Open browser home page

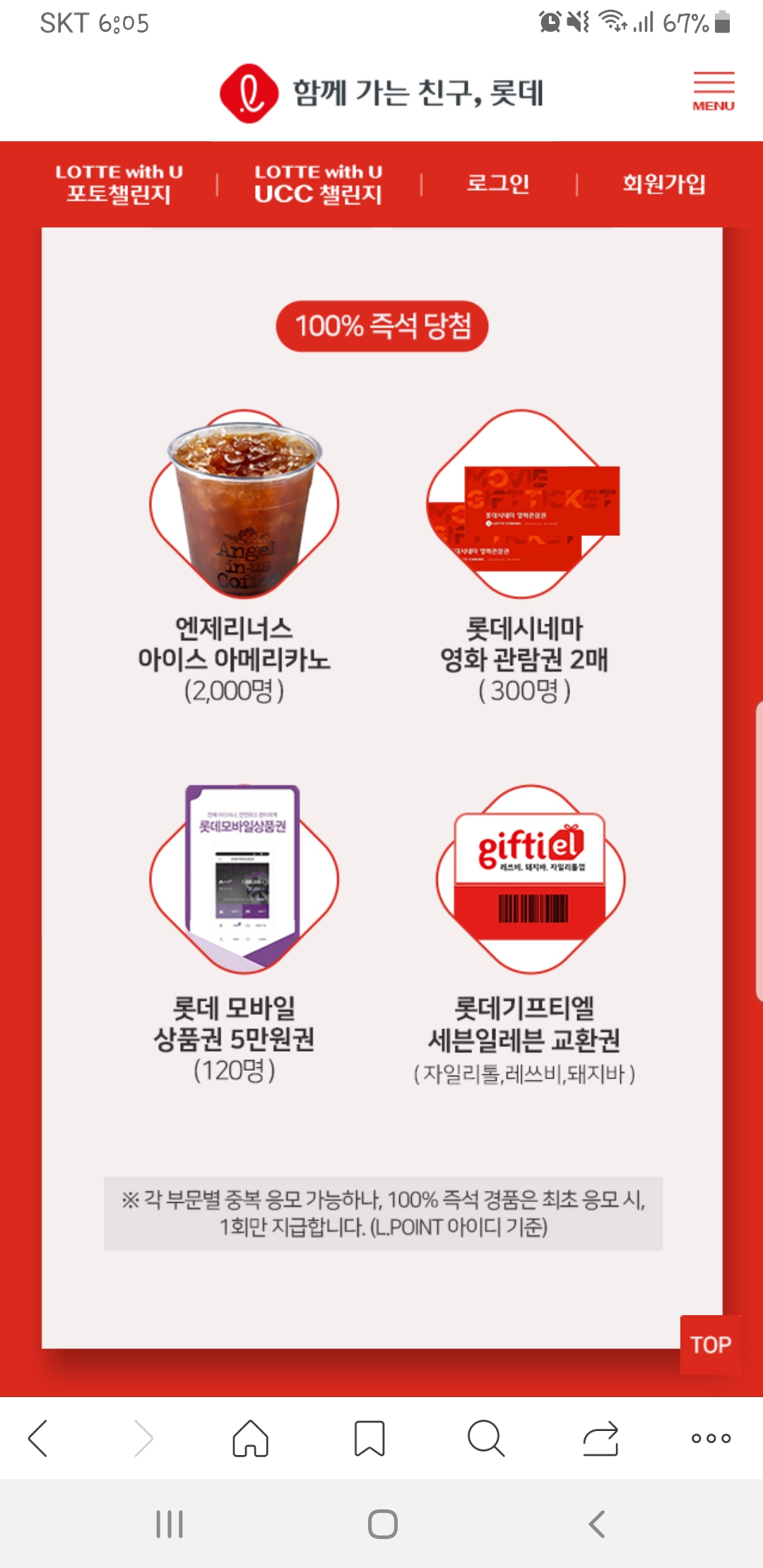(251, 1438)
